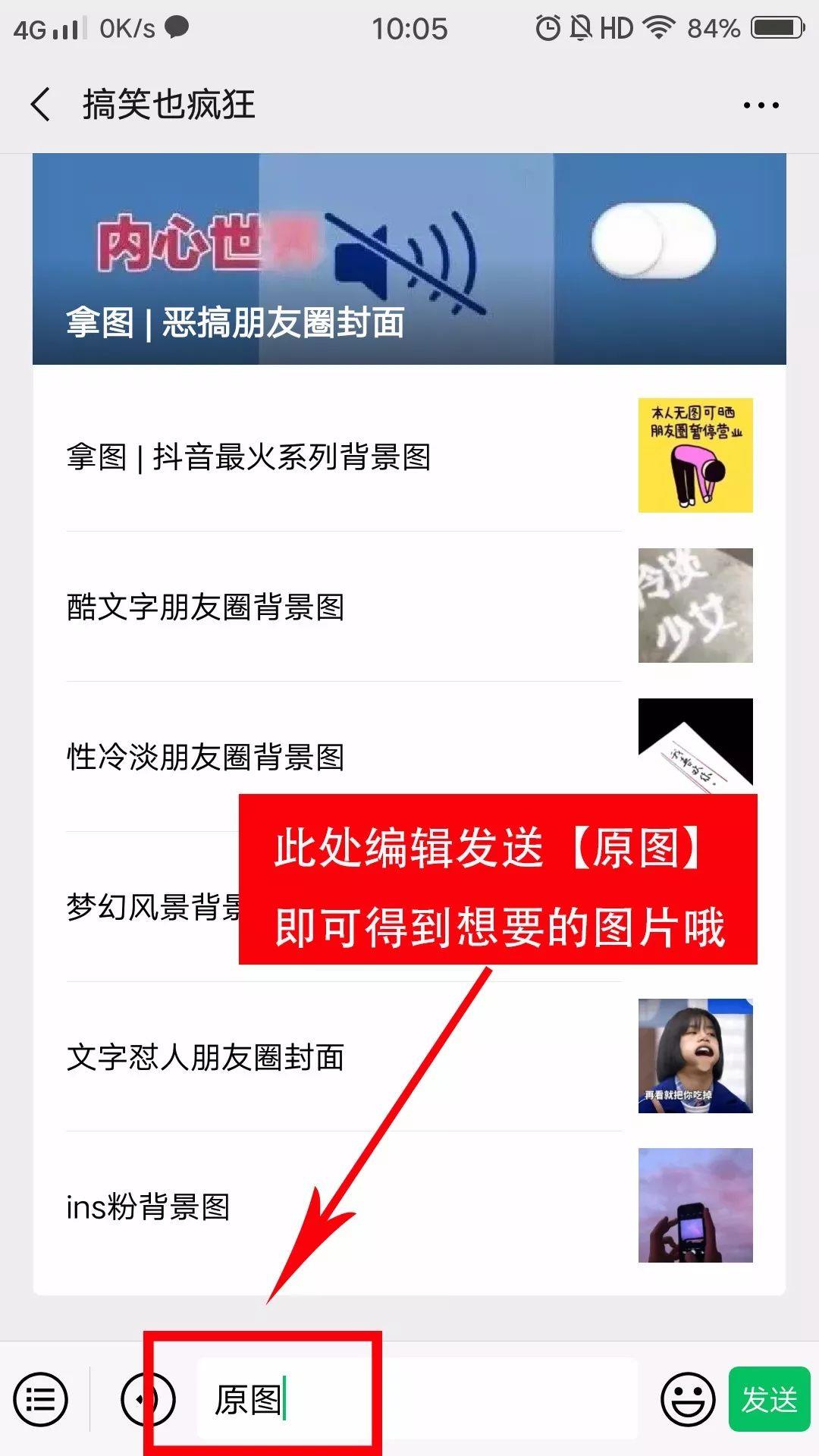
Task: Open the three-dot overflow menu
Action: [761, 105]
